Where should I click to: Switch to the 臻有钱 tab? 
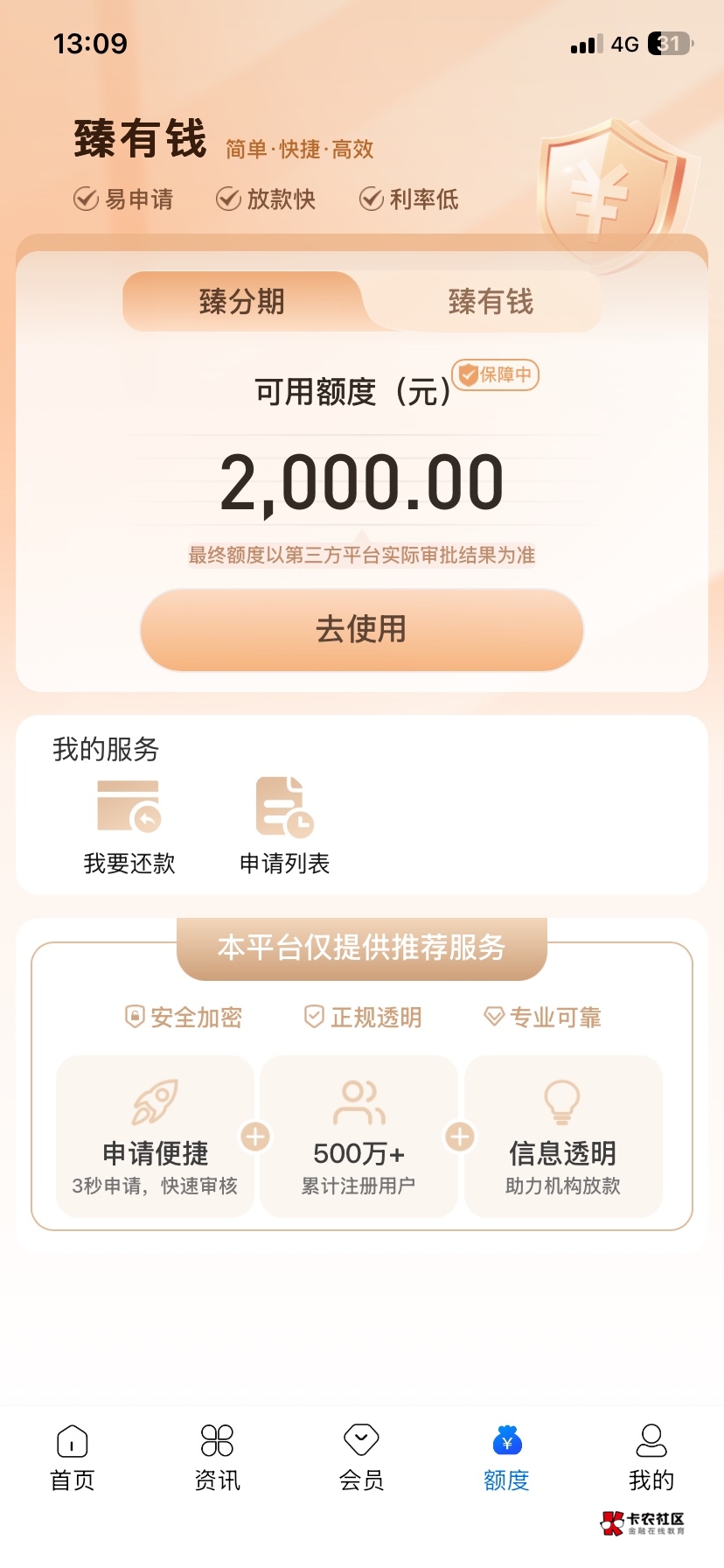[x=490, y=302]
